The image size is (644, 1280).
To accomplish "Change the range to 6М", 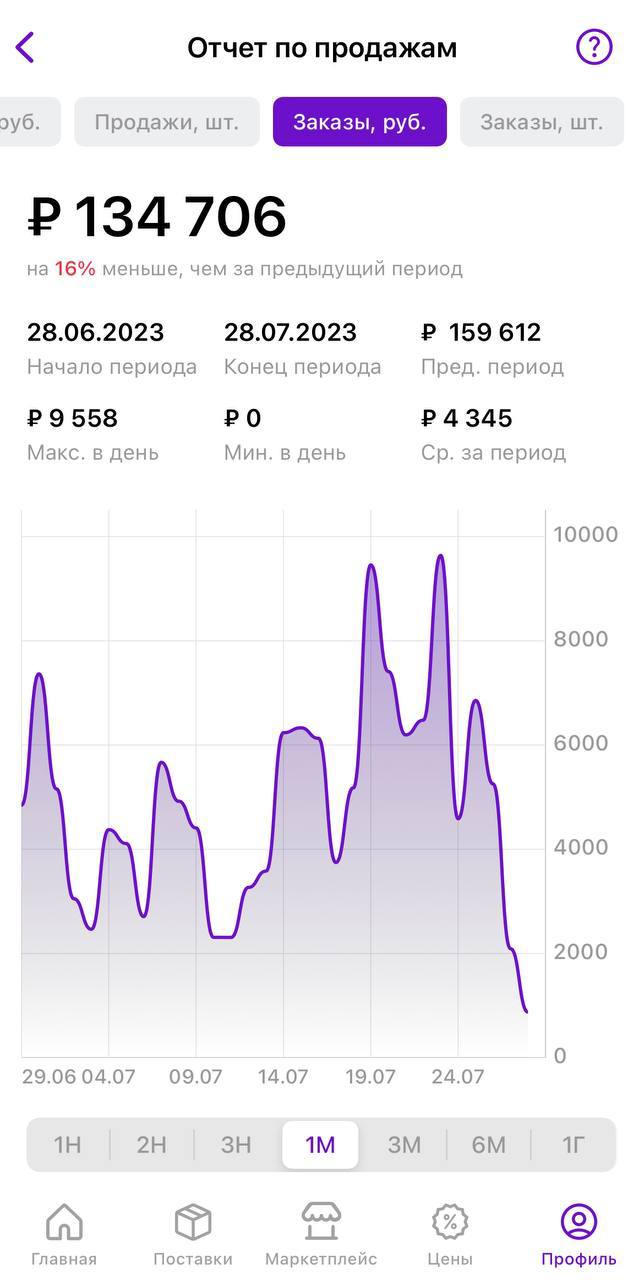I will click(488, 1145).
